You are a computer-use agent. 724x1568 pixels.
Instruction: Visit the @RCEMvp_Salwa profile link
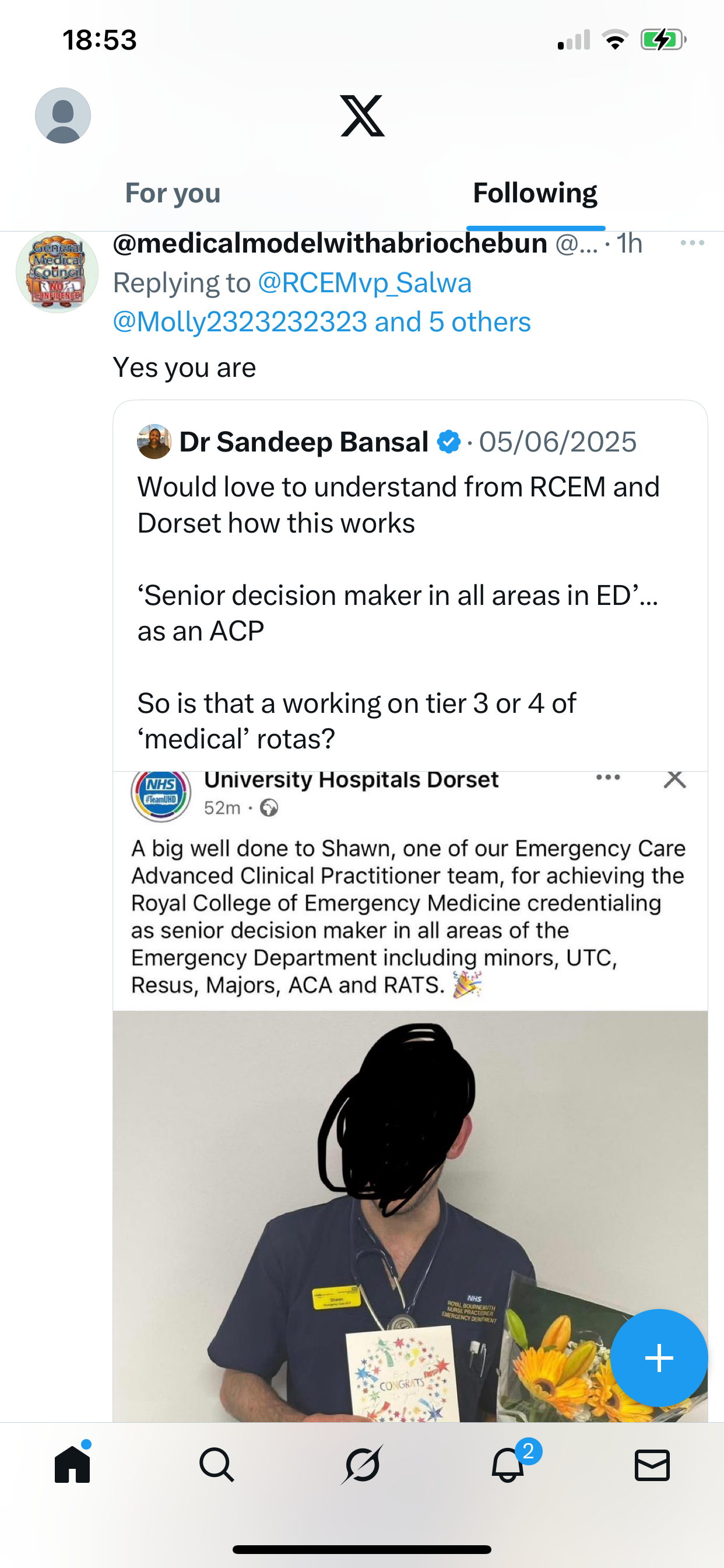pyautogui.click(x=364, y=283)
